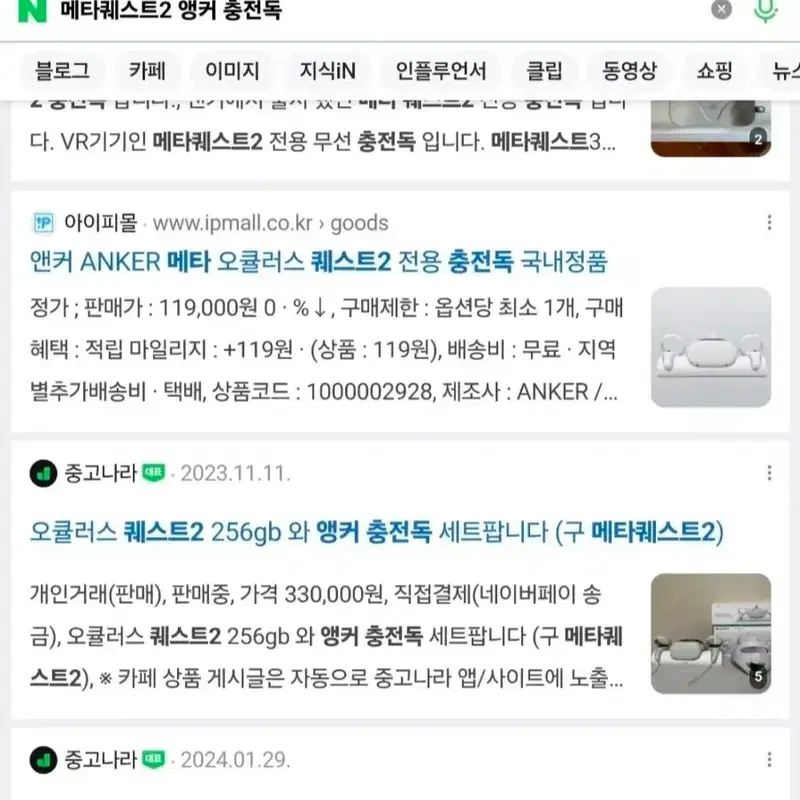This screenshot has height=800, width=800.
Task: Open the 지식iN tab
Action: pyautogui.click(x=328, y=70)
